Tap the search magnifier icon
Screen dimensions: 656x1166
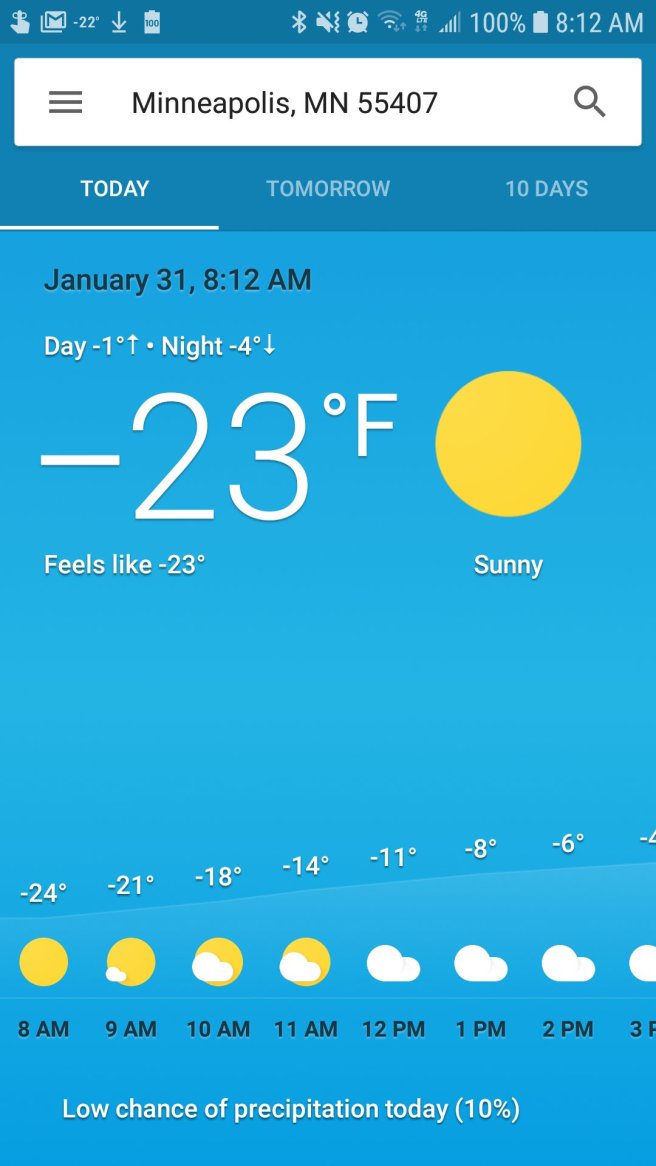point(589,102)
